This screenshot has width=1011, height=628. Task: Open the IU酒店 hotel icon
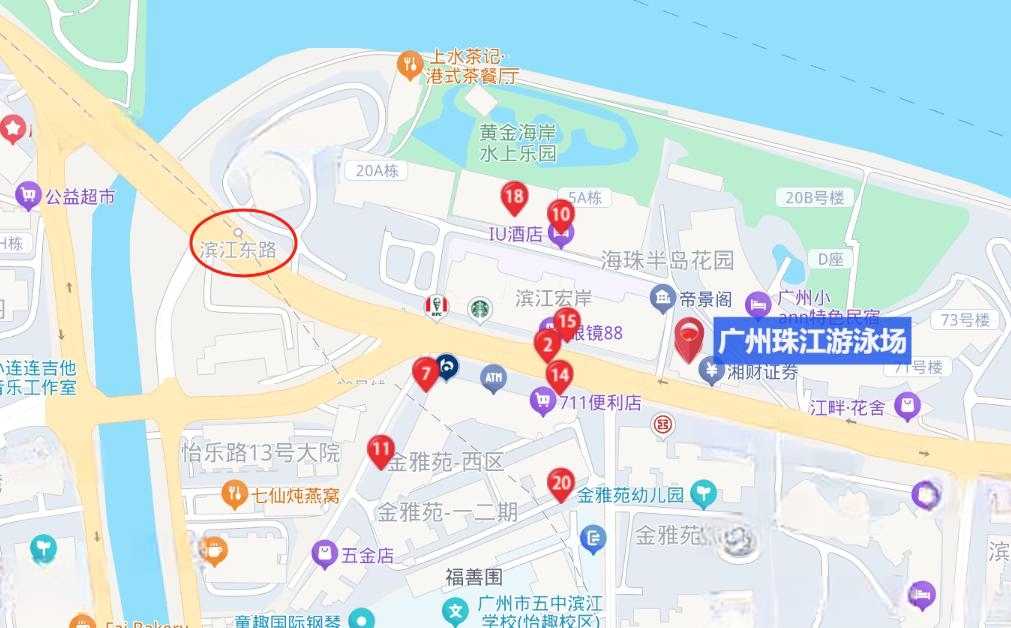[x=561, y=236]
